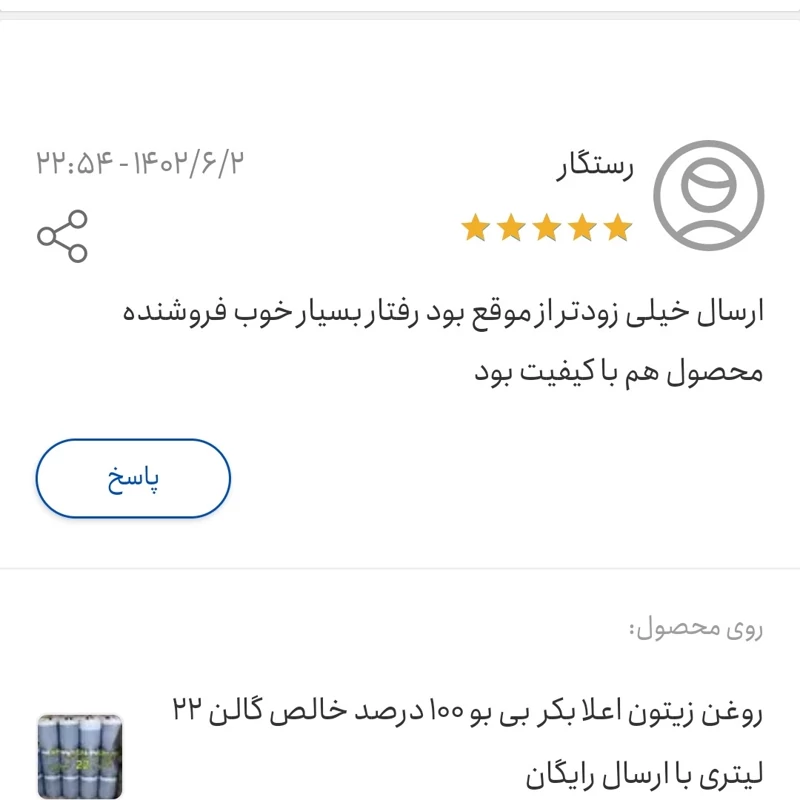Open the olive oil product thumbnail
Screen dimensions: 800x800
coord(80,756)
